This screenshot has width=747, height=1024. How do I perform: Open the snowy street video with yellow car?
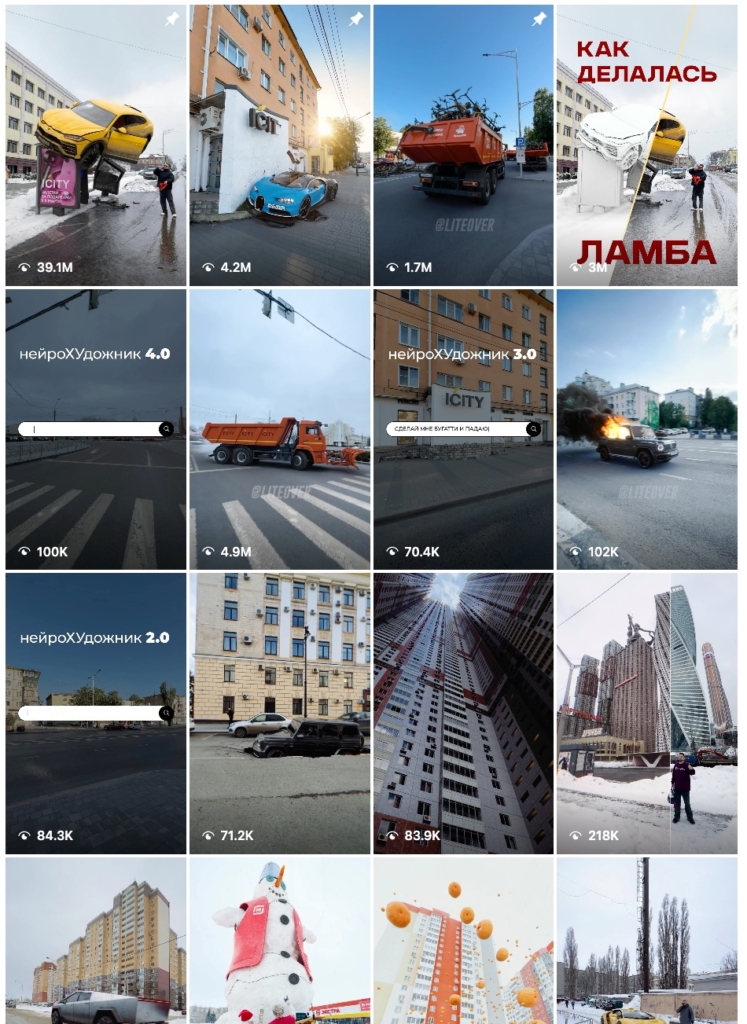[x=647, y=940]
